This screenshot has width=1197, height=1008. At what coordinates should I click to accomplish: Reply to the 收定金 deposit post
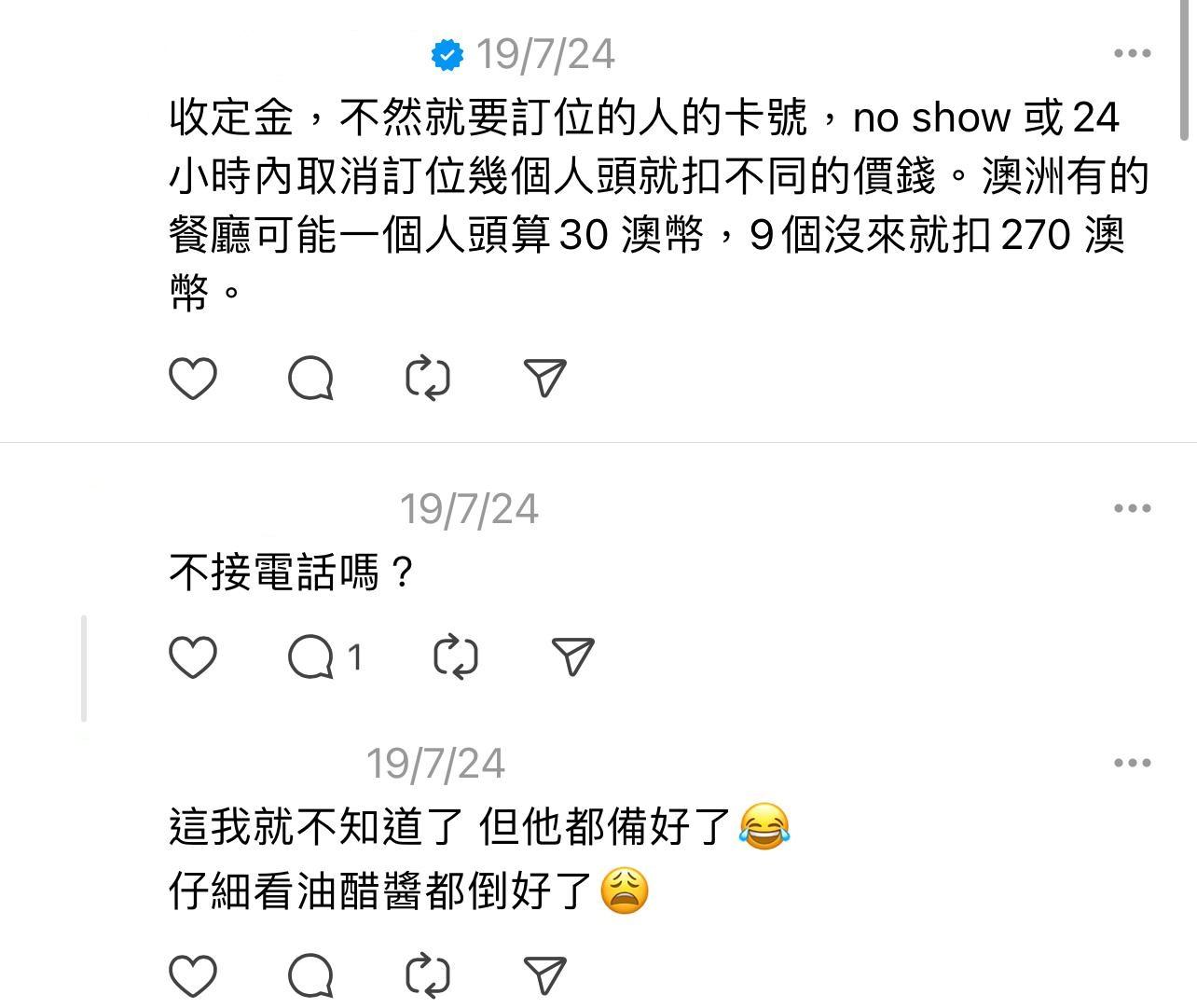310,379
